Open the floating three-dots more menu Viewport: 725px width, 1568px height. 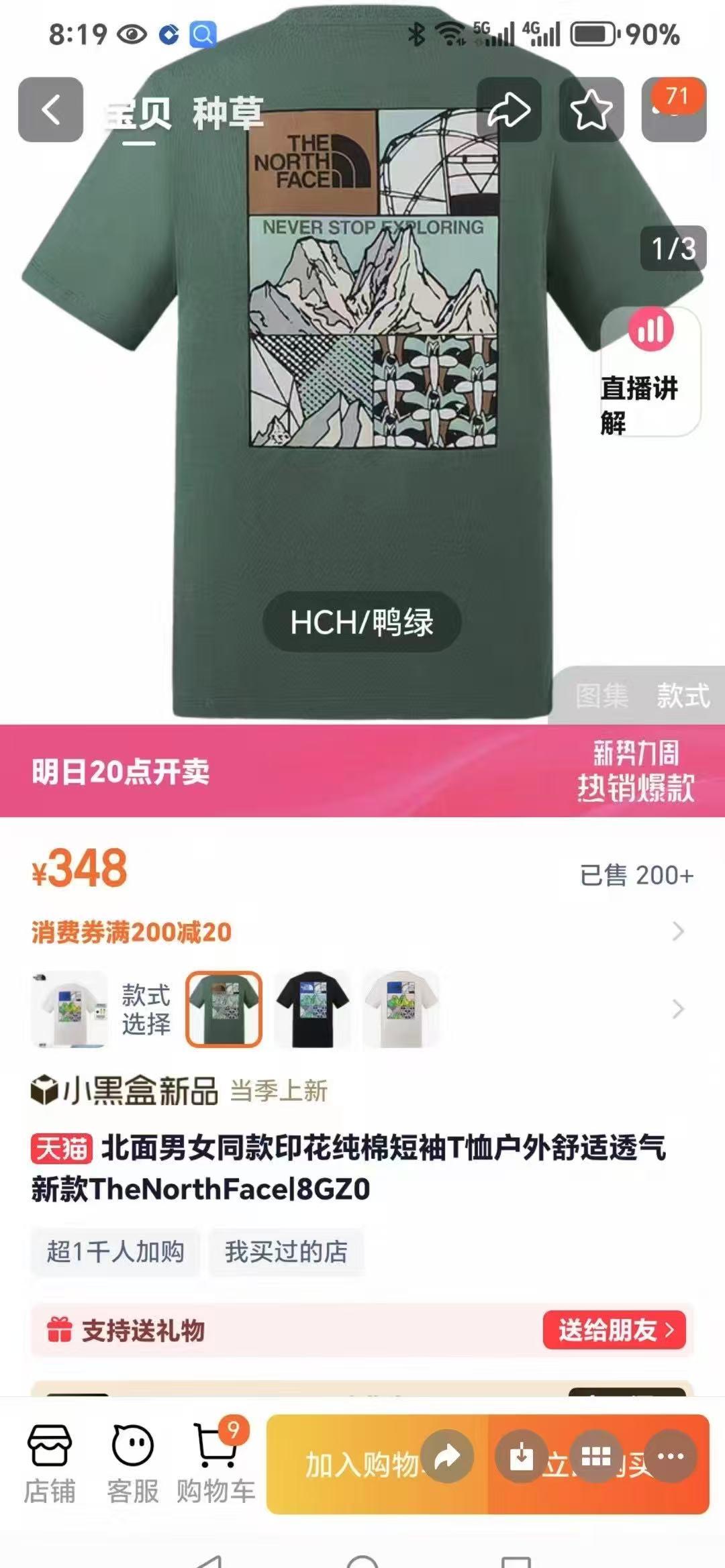click(671, 1456)
